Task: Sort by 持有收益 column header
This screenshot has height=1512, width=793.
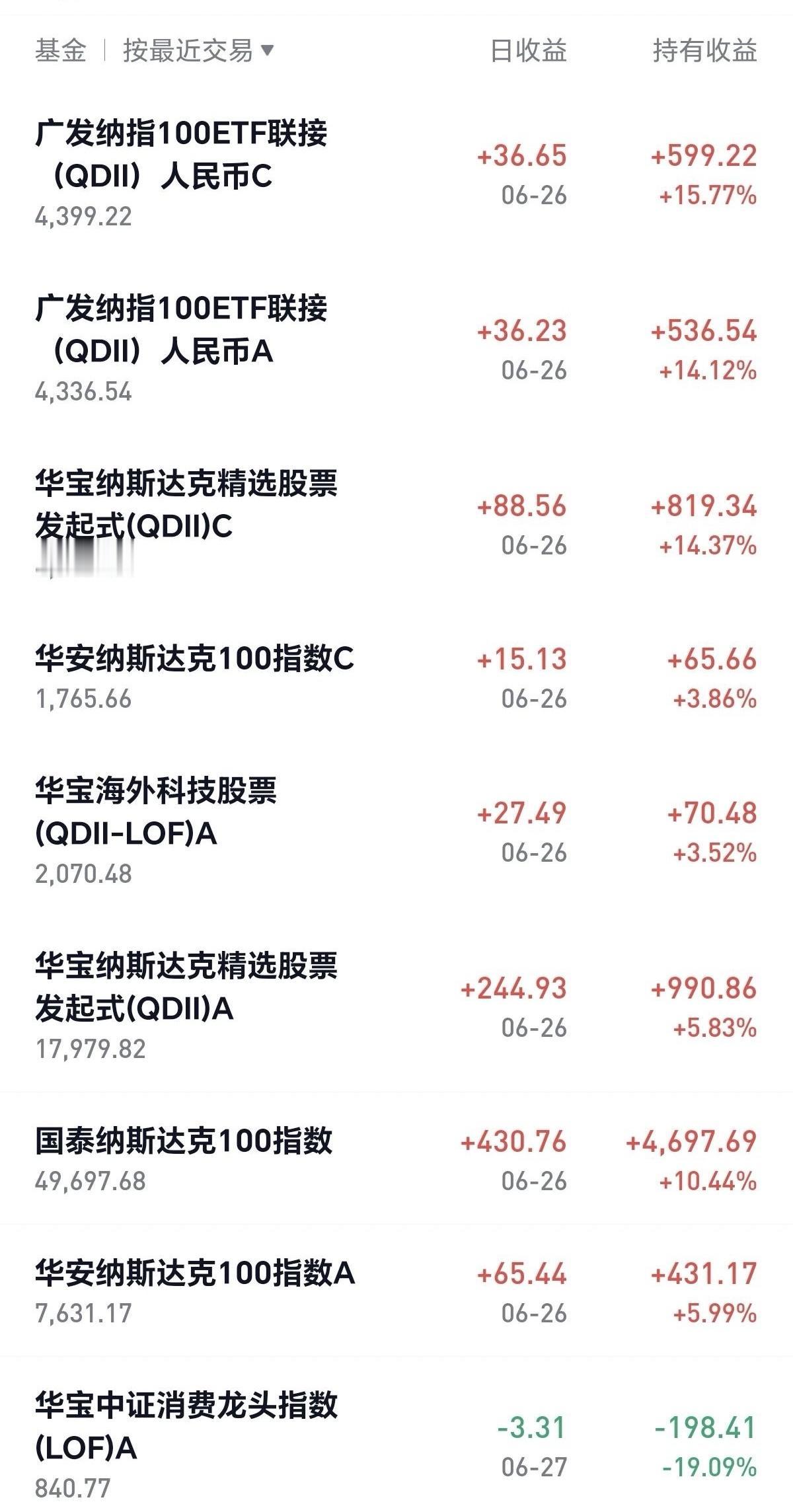Action: pos(705,51)
